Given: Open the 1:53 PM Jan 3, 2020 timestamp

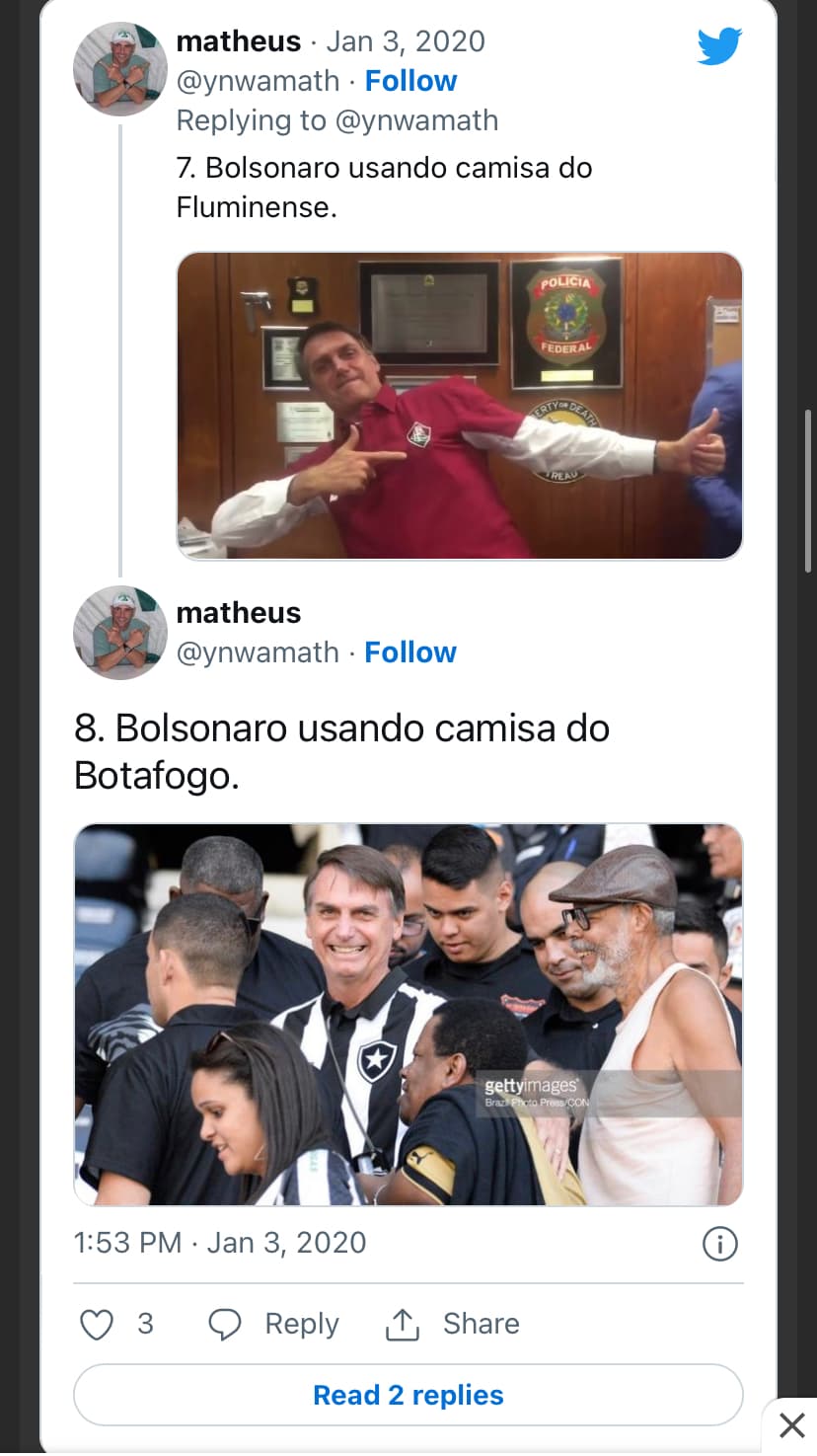Looking at the screenshot, I should [220, 1243].
